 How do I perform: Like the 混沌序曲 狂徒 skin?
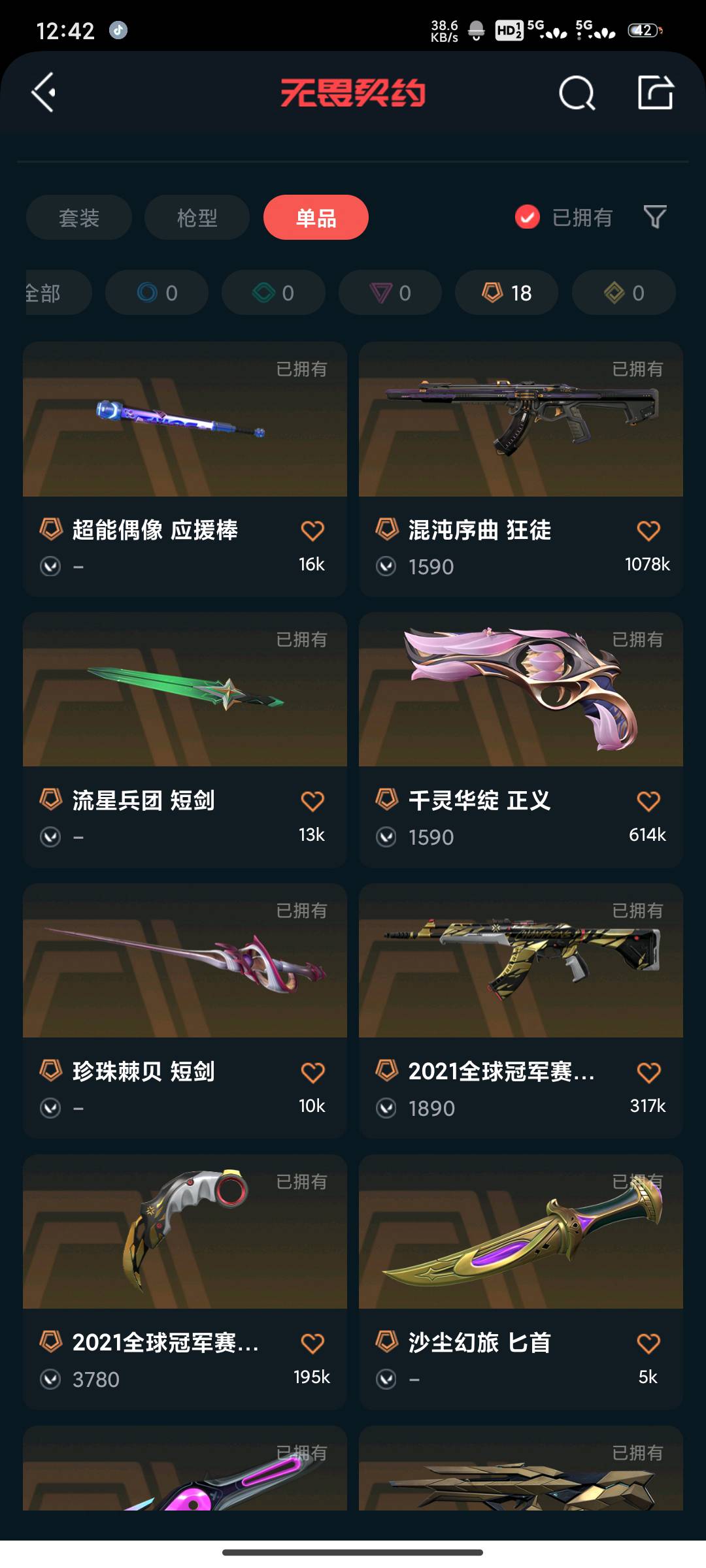pos(648,531)
